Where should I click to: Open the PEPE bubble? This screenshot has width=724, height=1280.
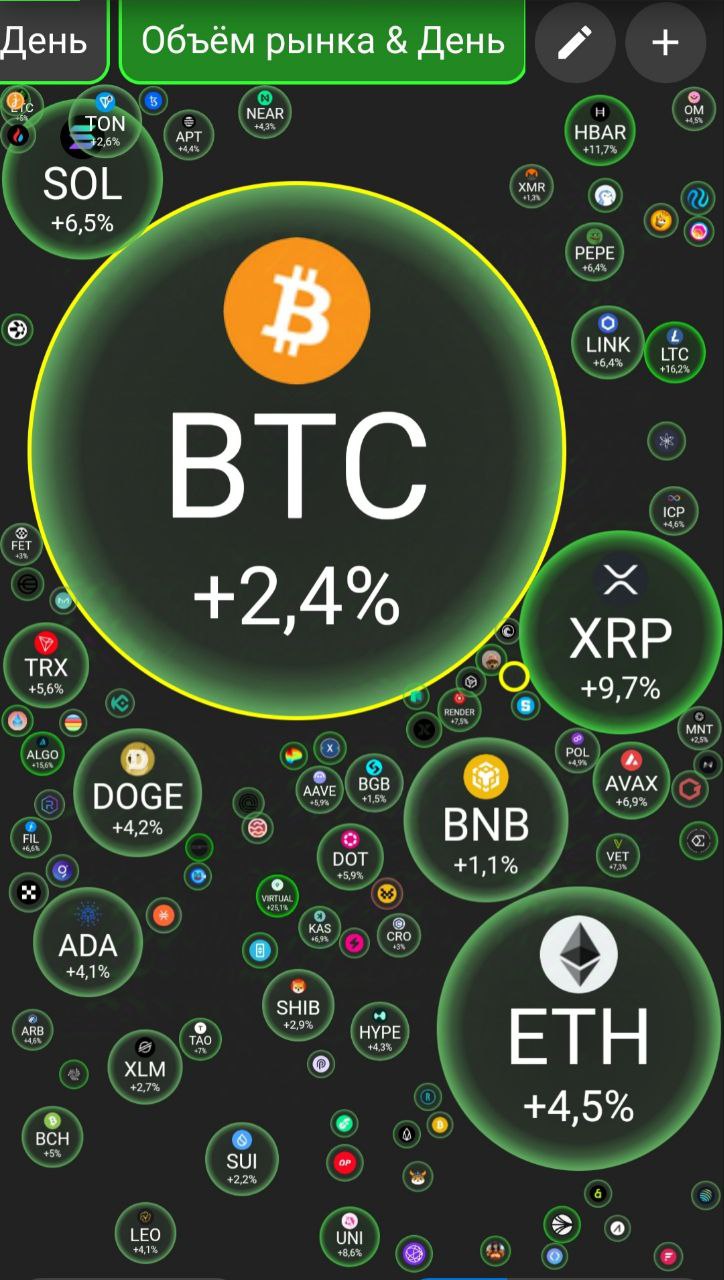[595, 250]
